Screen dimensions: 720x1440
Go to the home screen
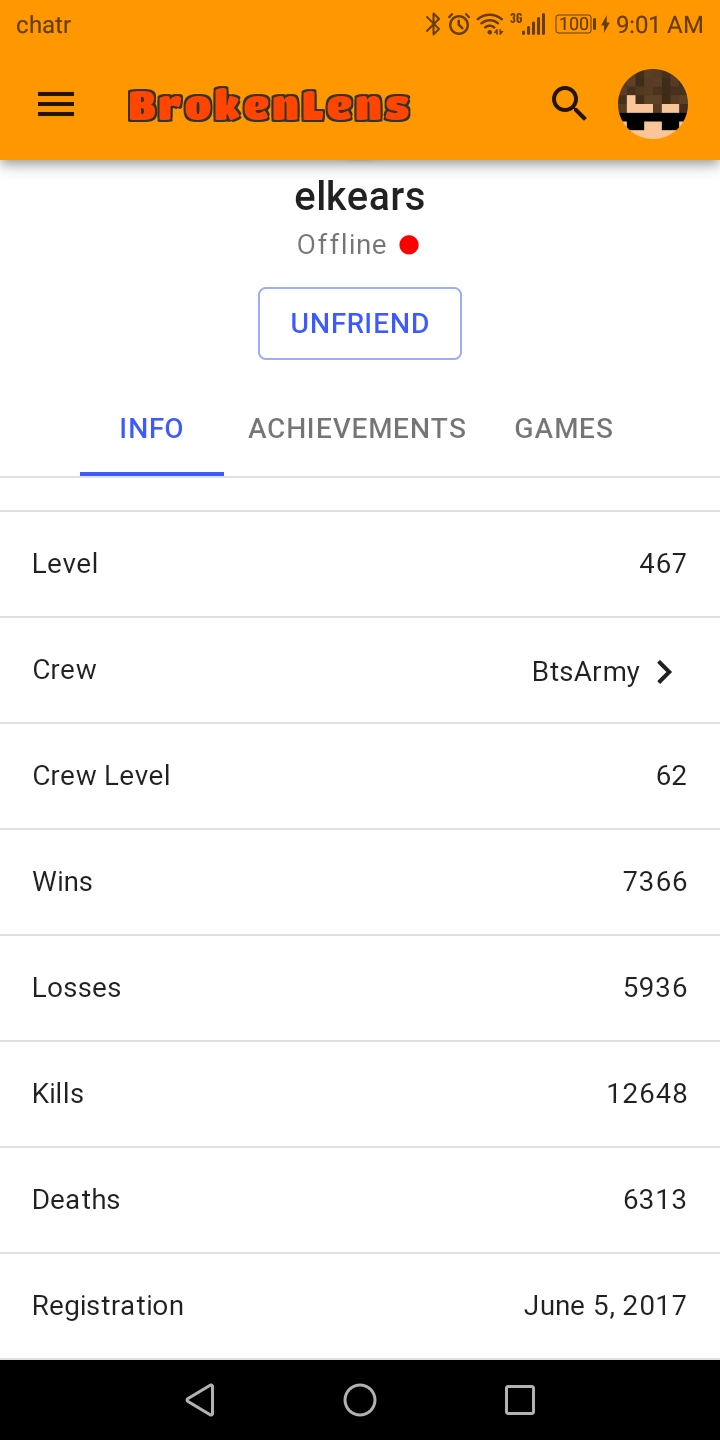tap(360, 1400)
